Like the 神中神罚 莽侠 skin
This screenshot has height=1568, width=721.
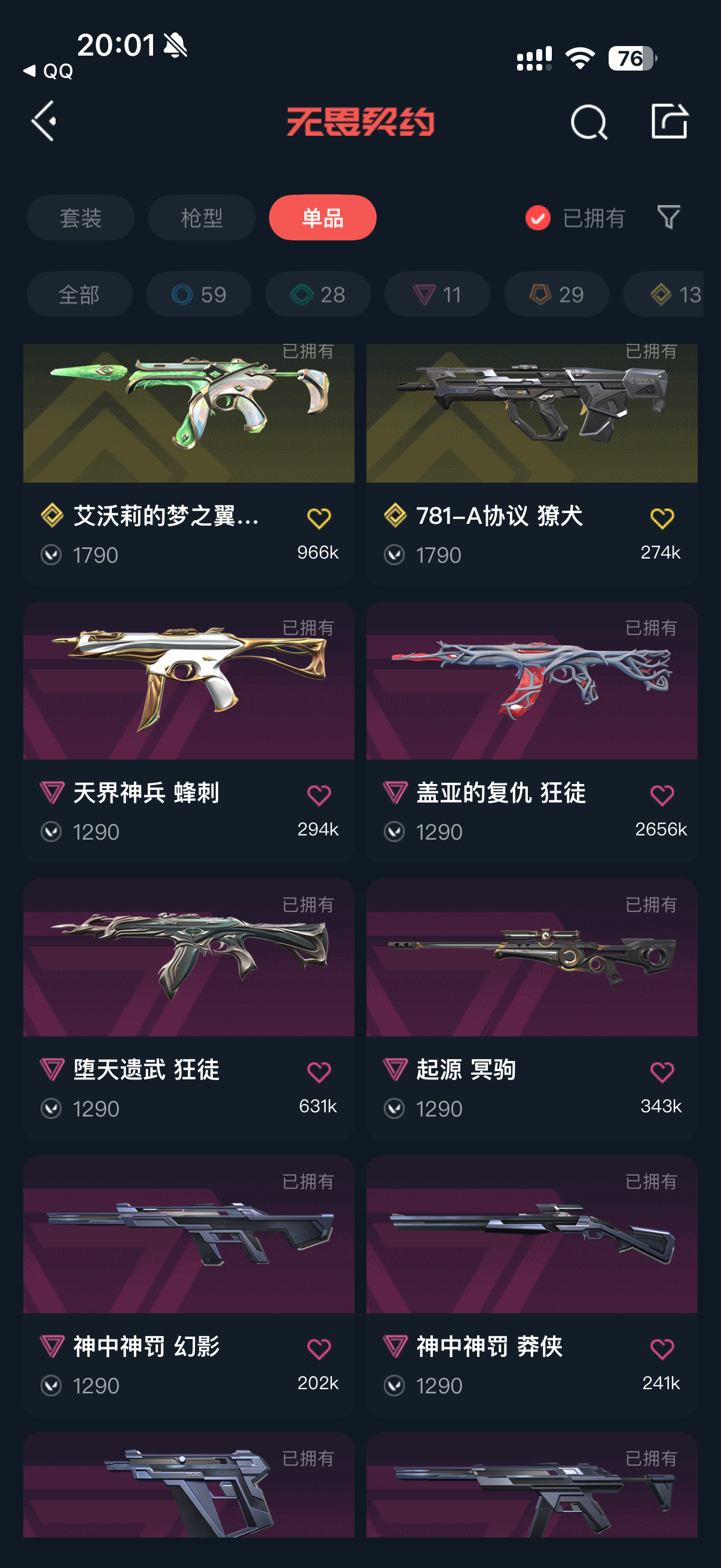pos(662,1349)
